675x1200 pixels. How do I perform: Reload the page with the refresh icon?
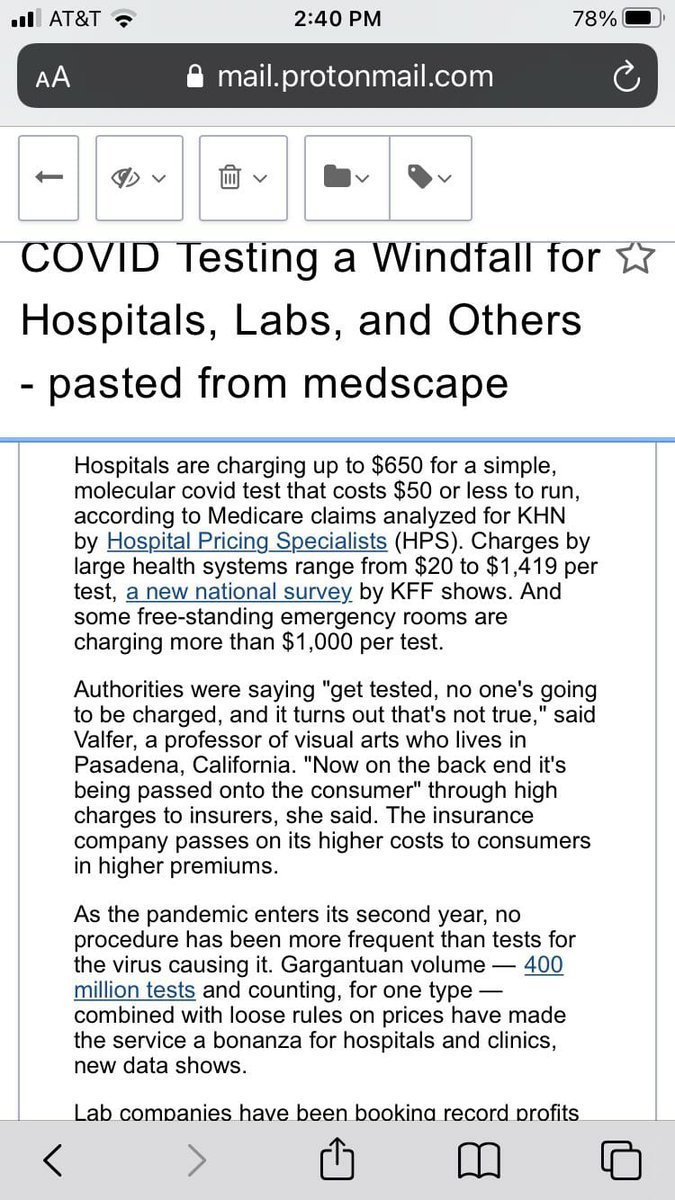click(624, 77)
